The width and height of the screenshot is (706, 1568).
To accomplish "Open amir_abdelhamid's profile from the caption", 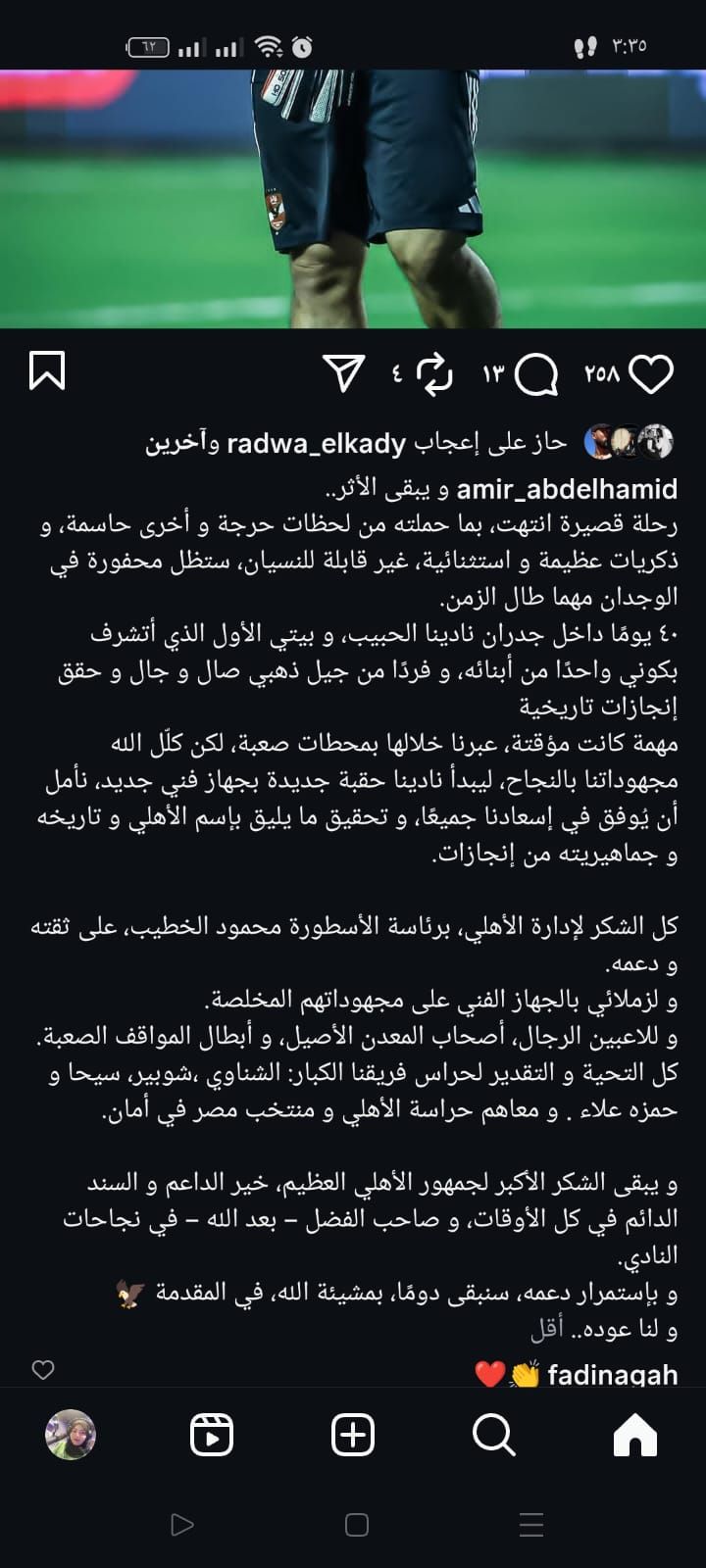I will pyautogui.click(x=567, y=489).
